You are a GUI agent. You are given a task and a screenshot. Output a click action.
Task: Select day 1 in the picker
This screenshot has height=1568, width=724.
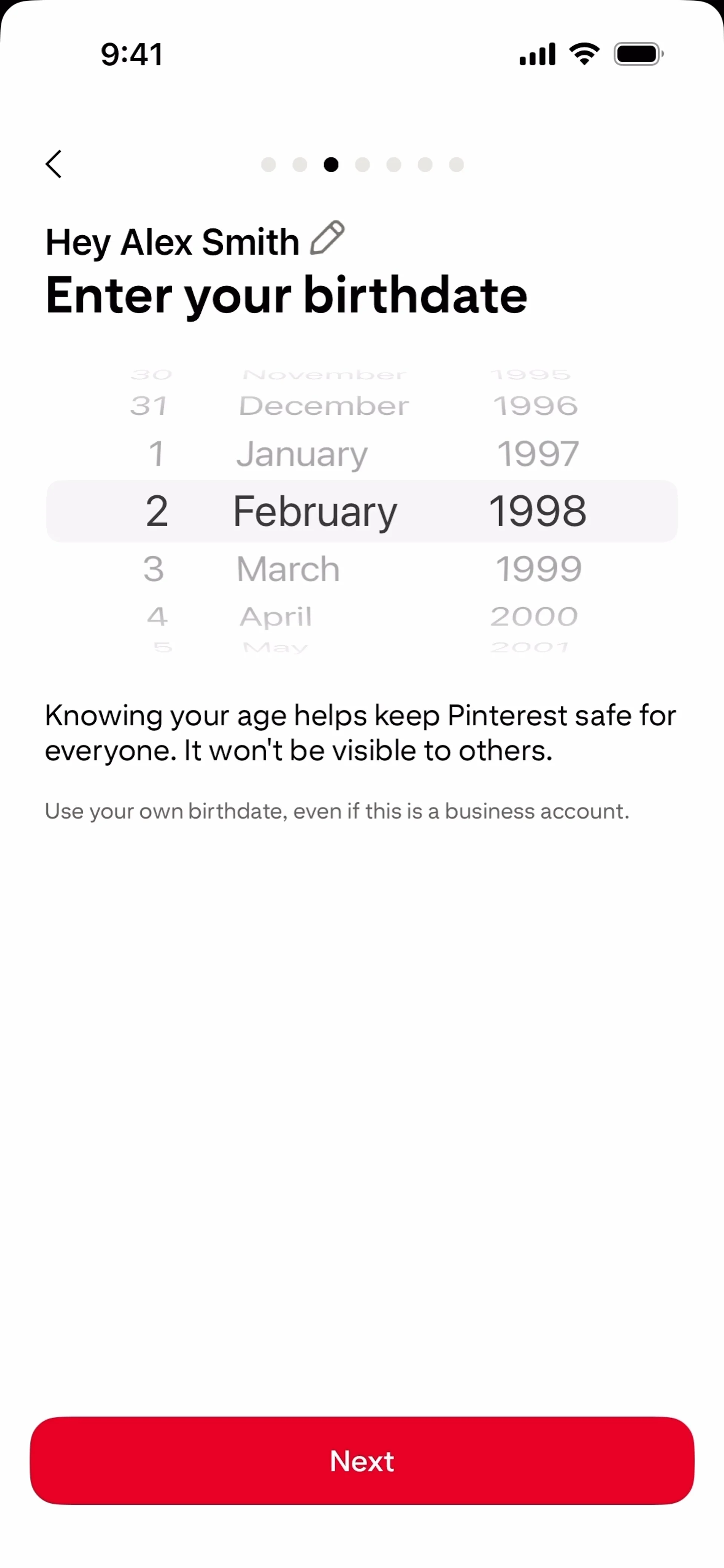156,454
